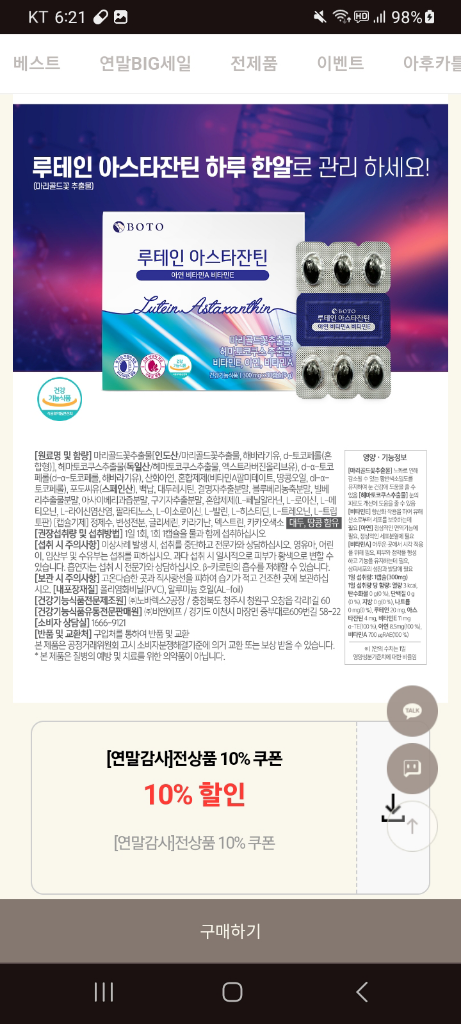Jump back to top with arrow button
The height and width of the screenshot is (1024, 461).
tap(412, 826)
